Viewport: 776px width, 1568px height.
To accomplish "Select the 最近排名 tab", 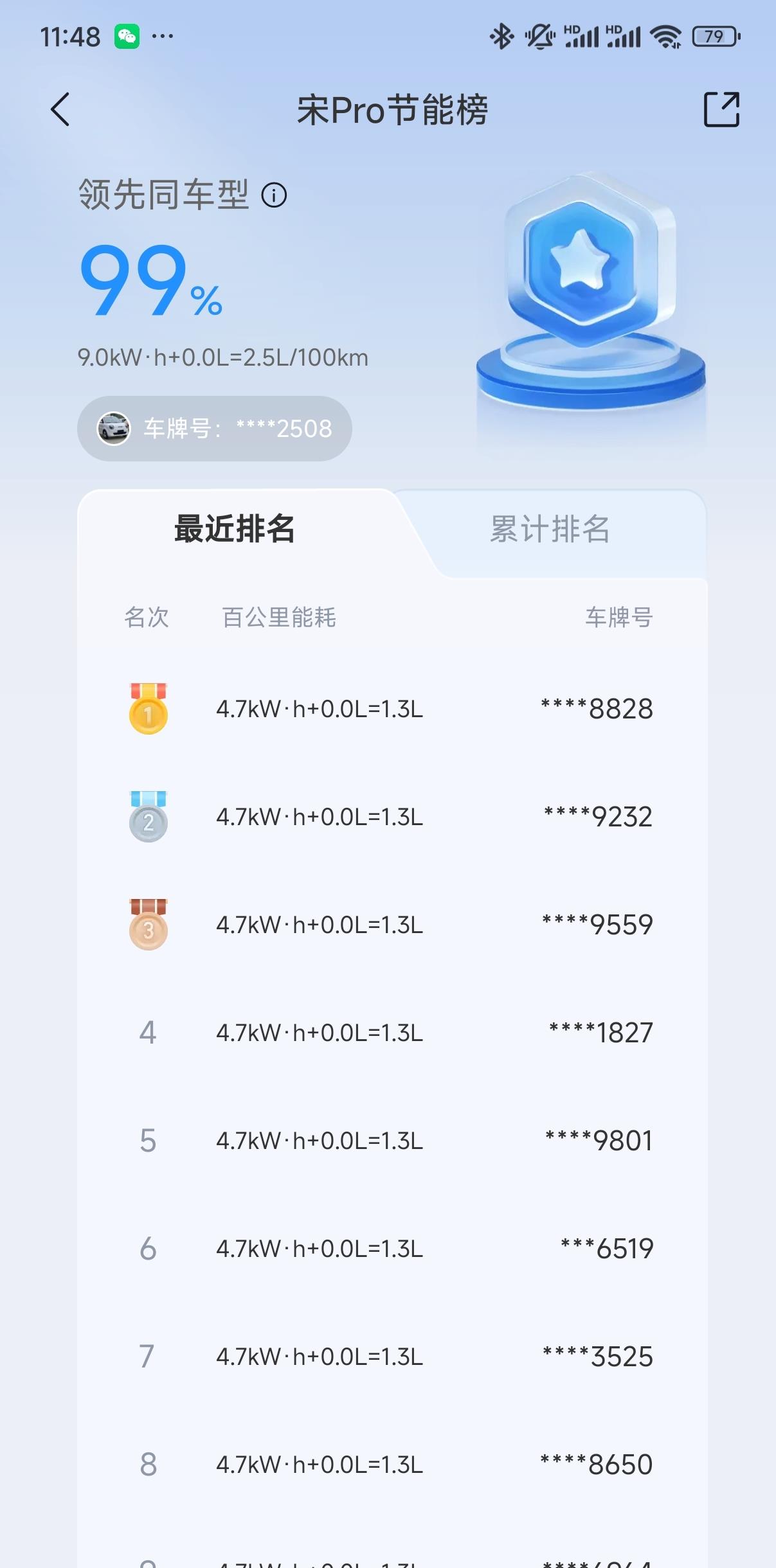I will 235,530.
